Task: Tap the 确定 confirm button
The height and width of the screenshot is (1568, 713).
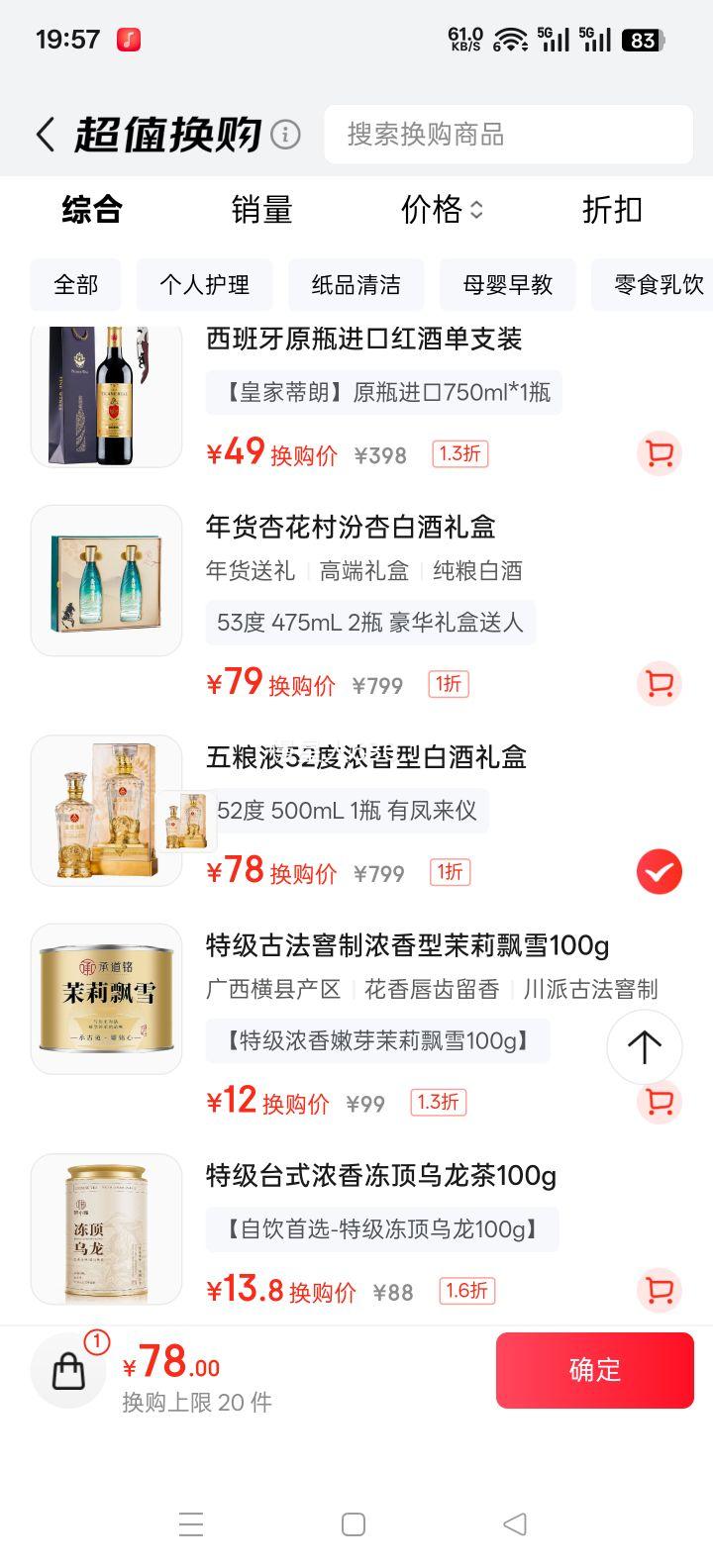Action: [594, 1370]
